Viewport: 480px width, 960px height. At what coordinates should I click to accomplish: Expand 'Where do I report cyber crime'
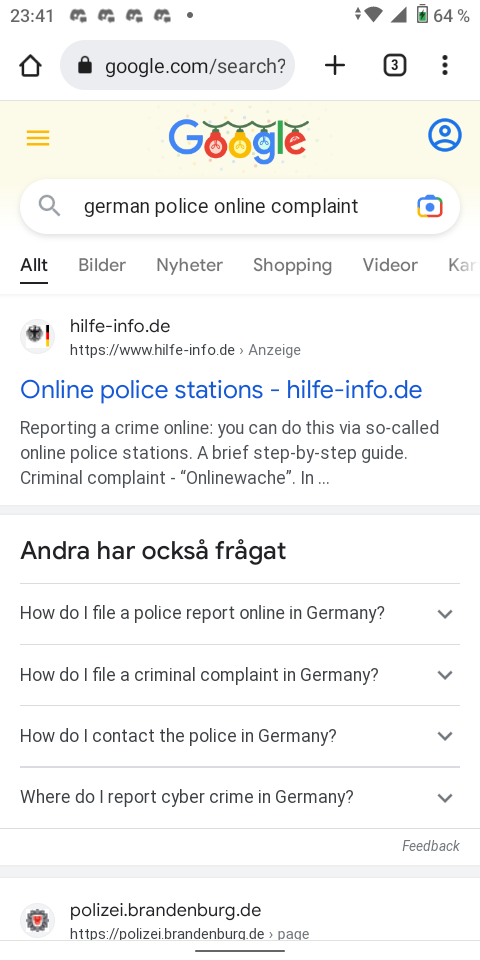click(x=240, y=798)
